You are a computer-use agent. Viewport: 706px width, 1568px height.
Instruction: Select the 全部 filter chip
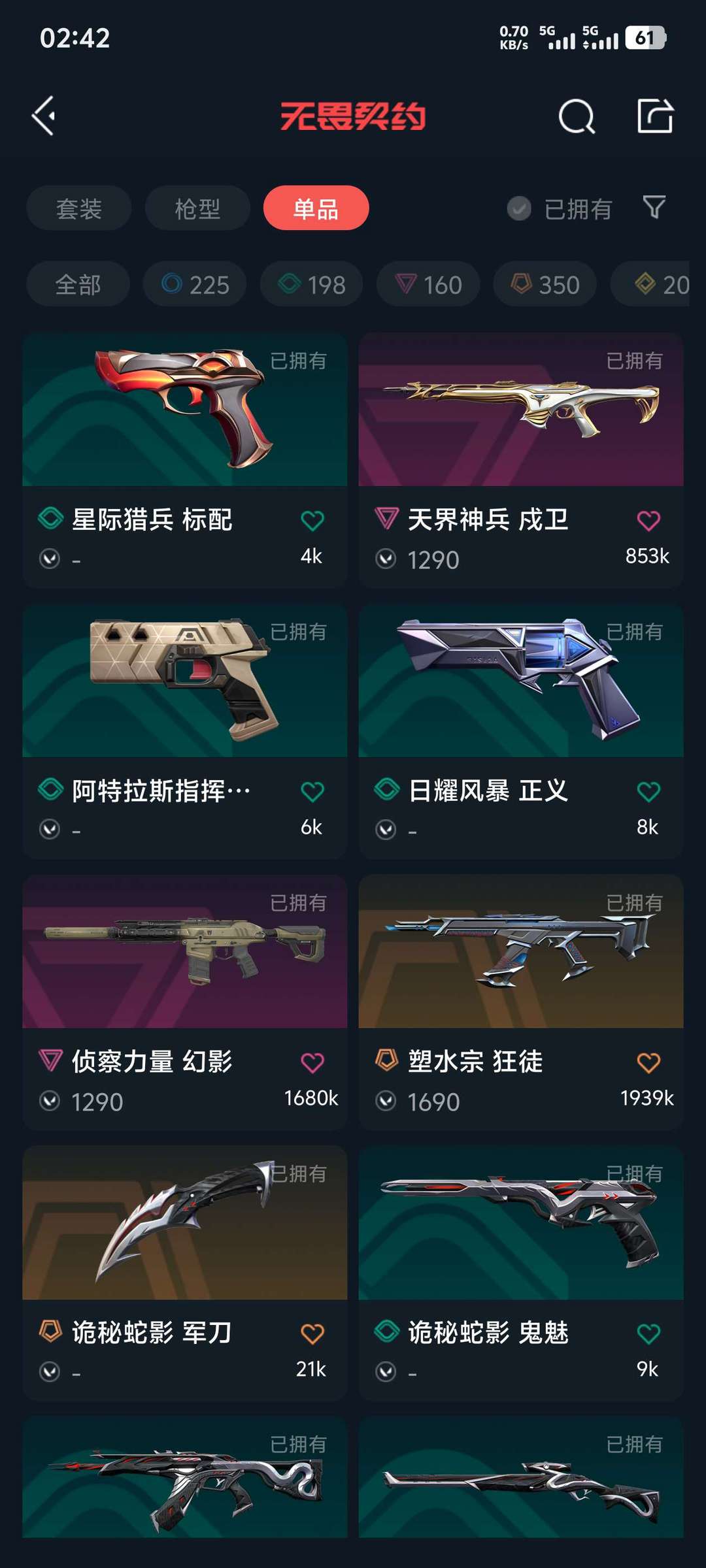point(78,284)
